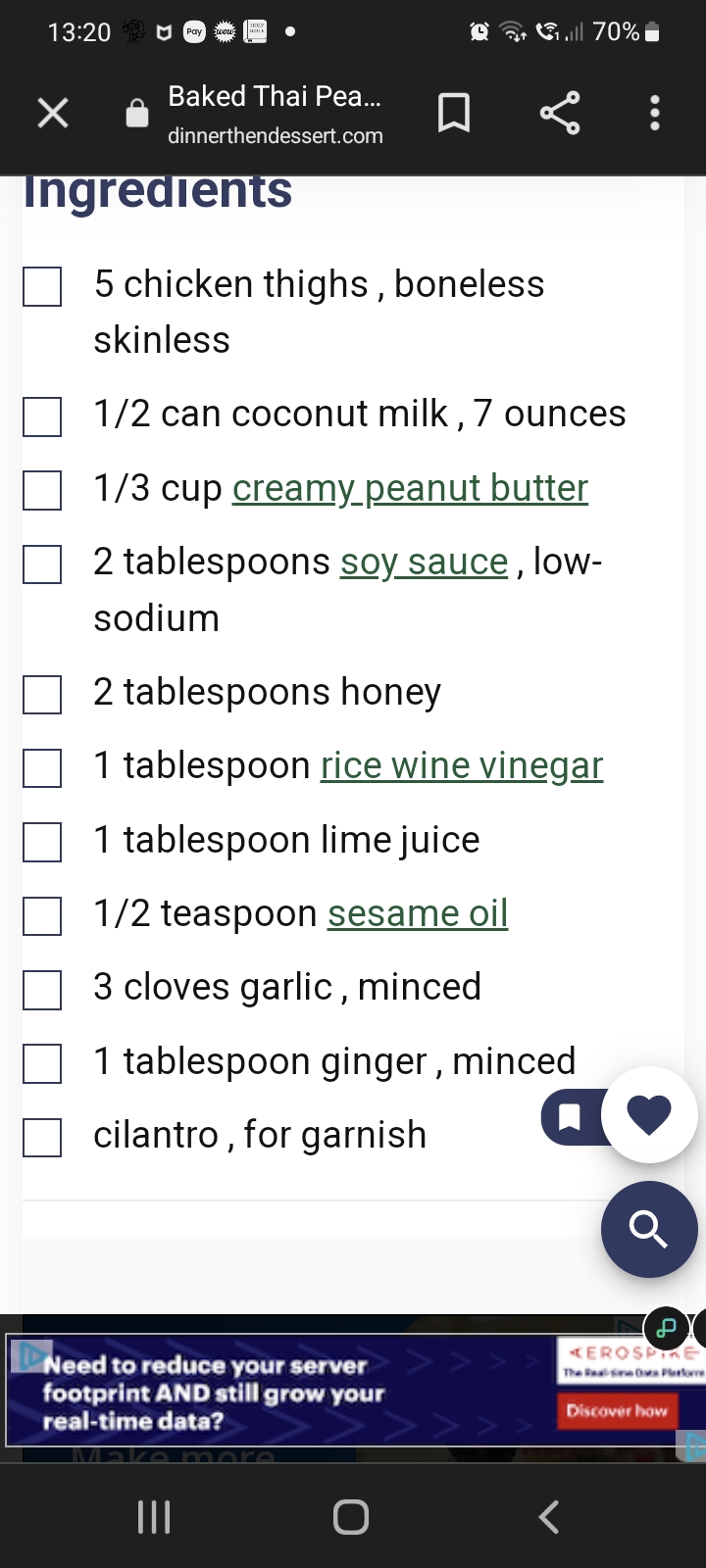
Task: Bookmark this page in toolbar
Action: click(x=453, y=114)
